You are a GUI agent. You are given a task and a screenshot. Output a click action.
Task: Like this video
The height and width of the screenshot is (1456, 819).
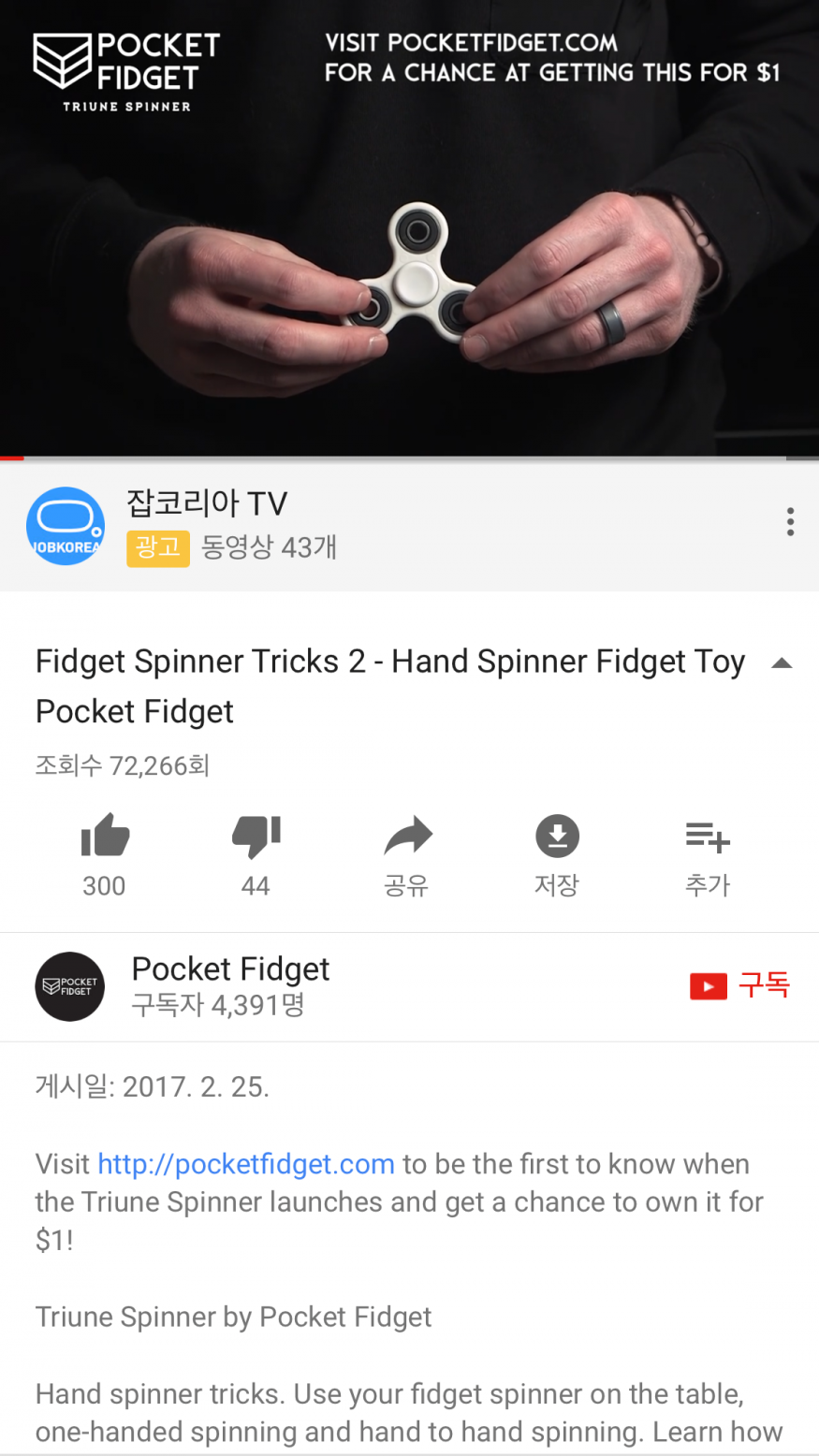104,854
